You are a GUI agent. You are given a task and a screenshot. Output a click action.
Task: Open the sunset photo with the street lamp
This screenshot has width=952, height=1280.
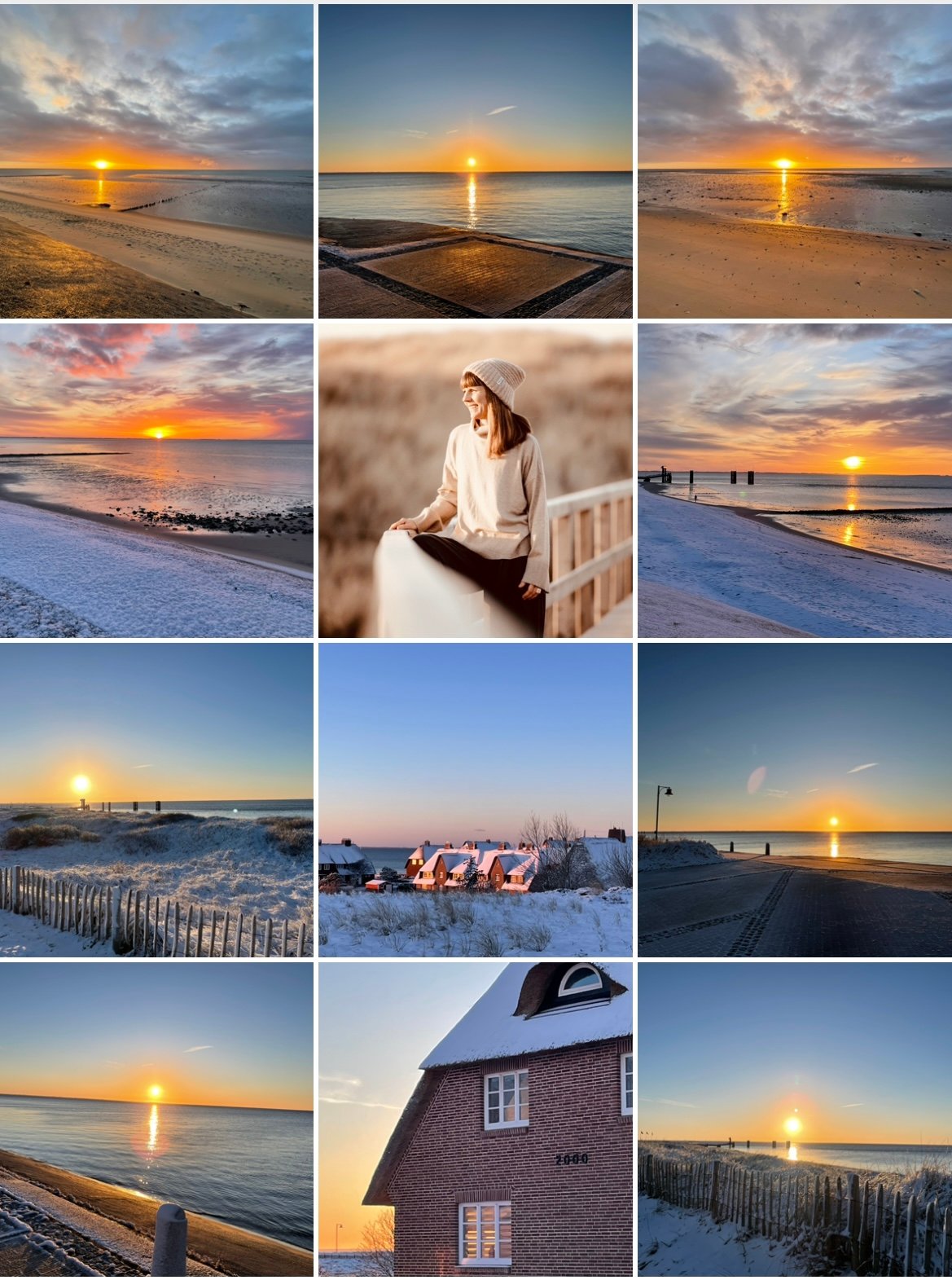(x=794, y=799)
